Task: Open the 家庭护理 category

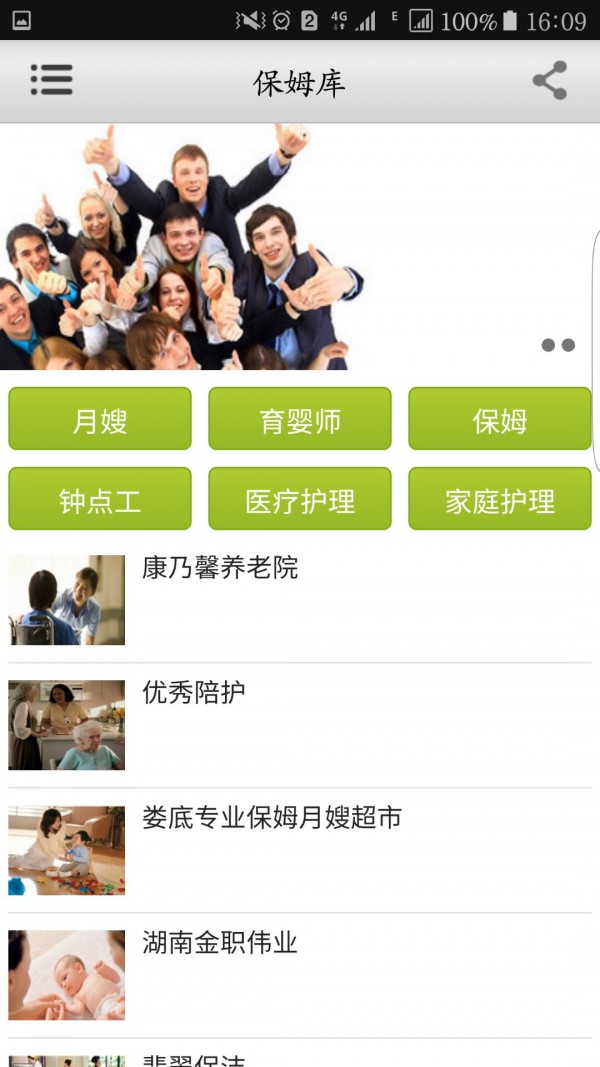Action: click(x=499, y=499)
